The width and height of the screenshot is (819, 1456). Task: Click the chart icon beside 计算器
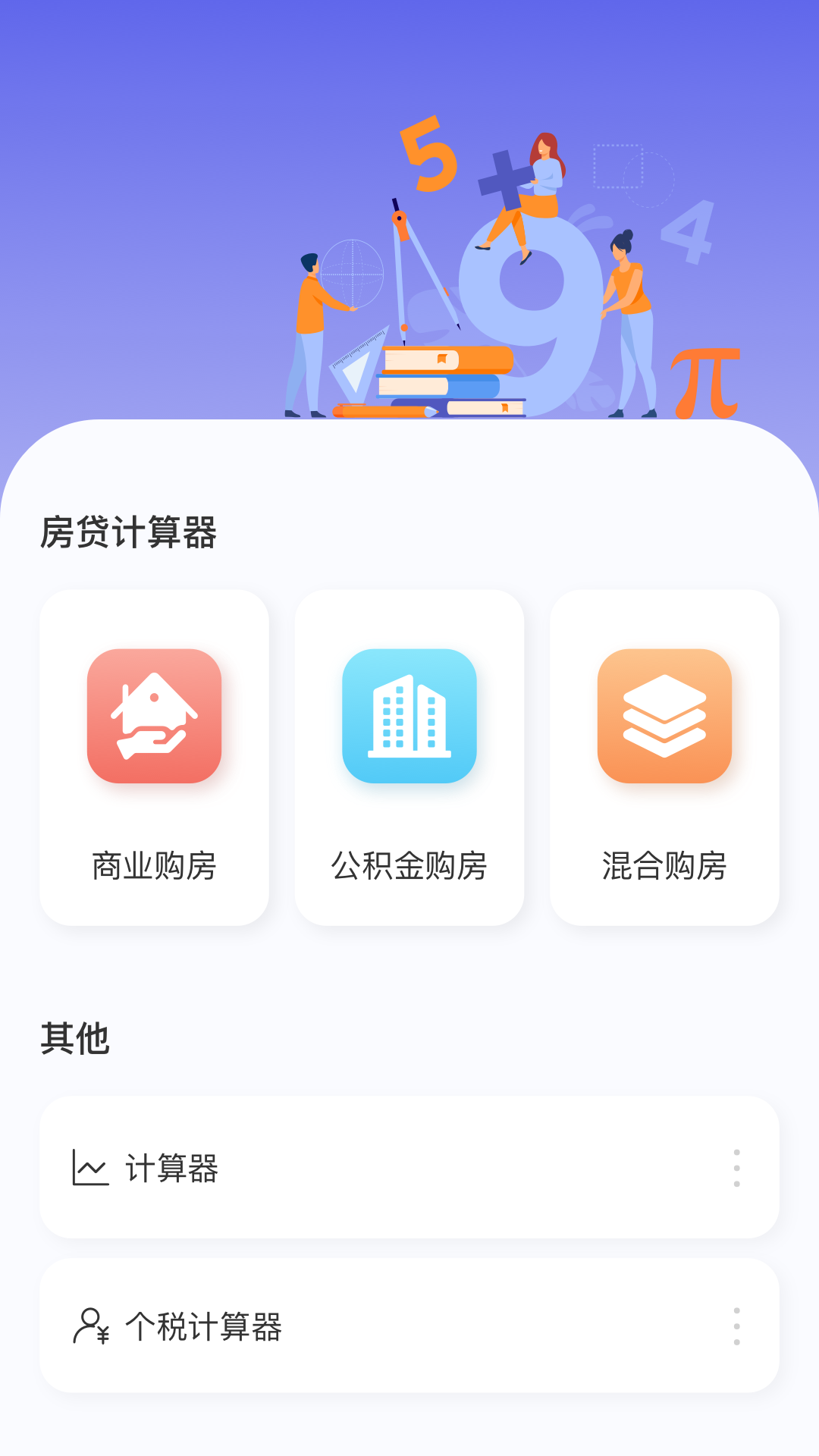[x=91, y=1169]
